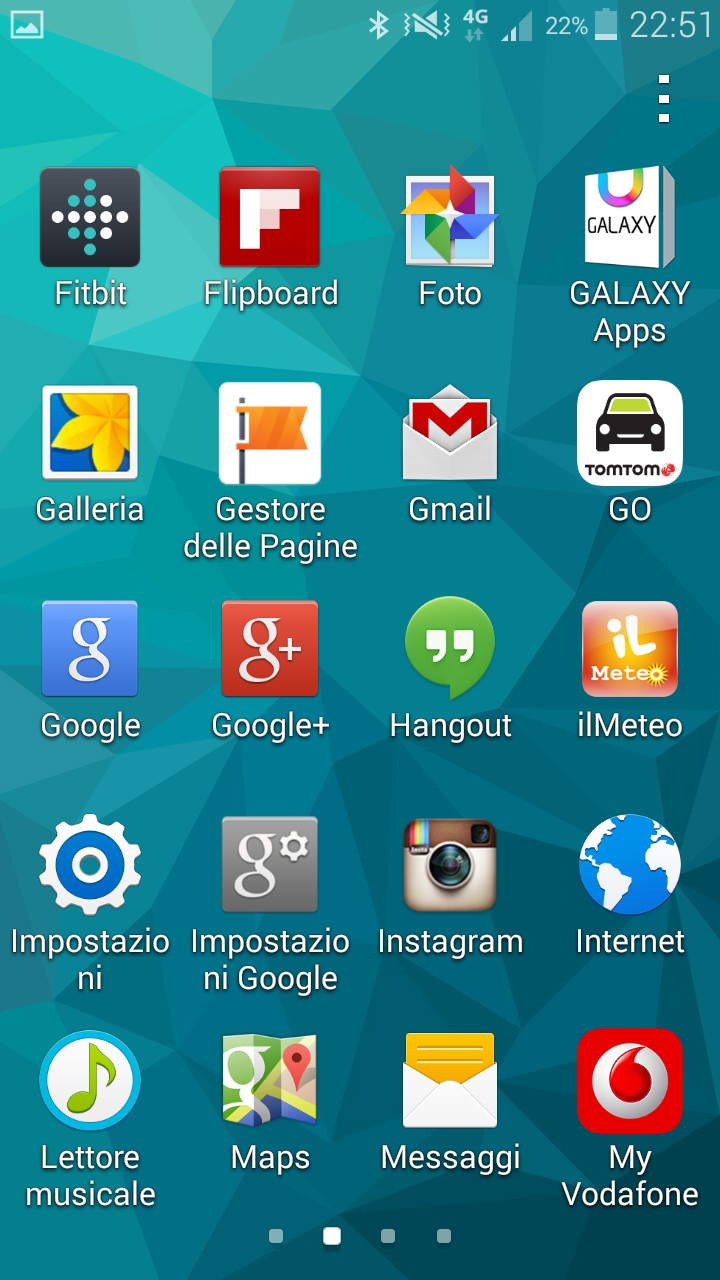Launch Gmail

point(450,433)
